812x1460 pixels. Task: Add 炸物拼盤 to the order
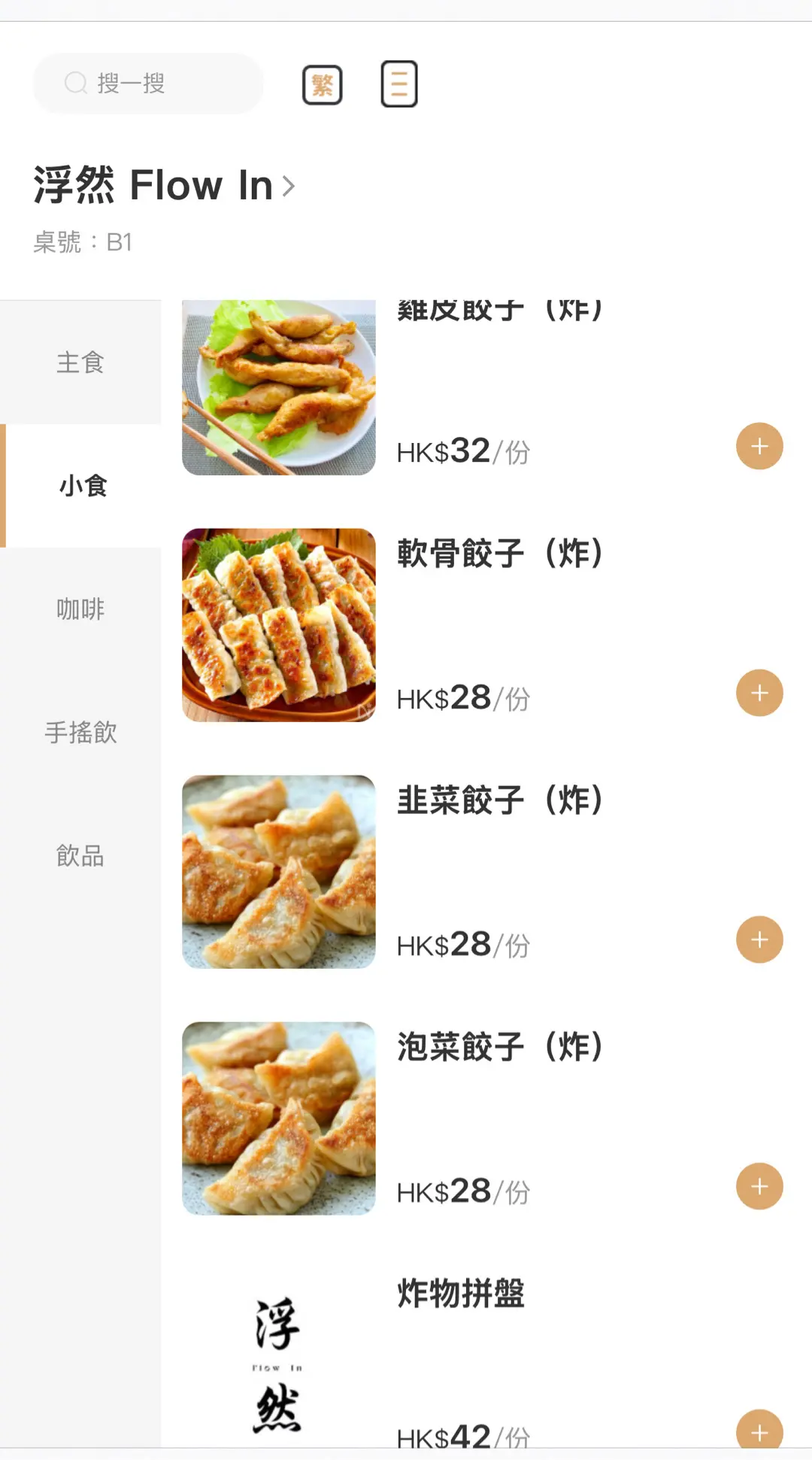(759, 1431)
